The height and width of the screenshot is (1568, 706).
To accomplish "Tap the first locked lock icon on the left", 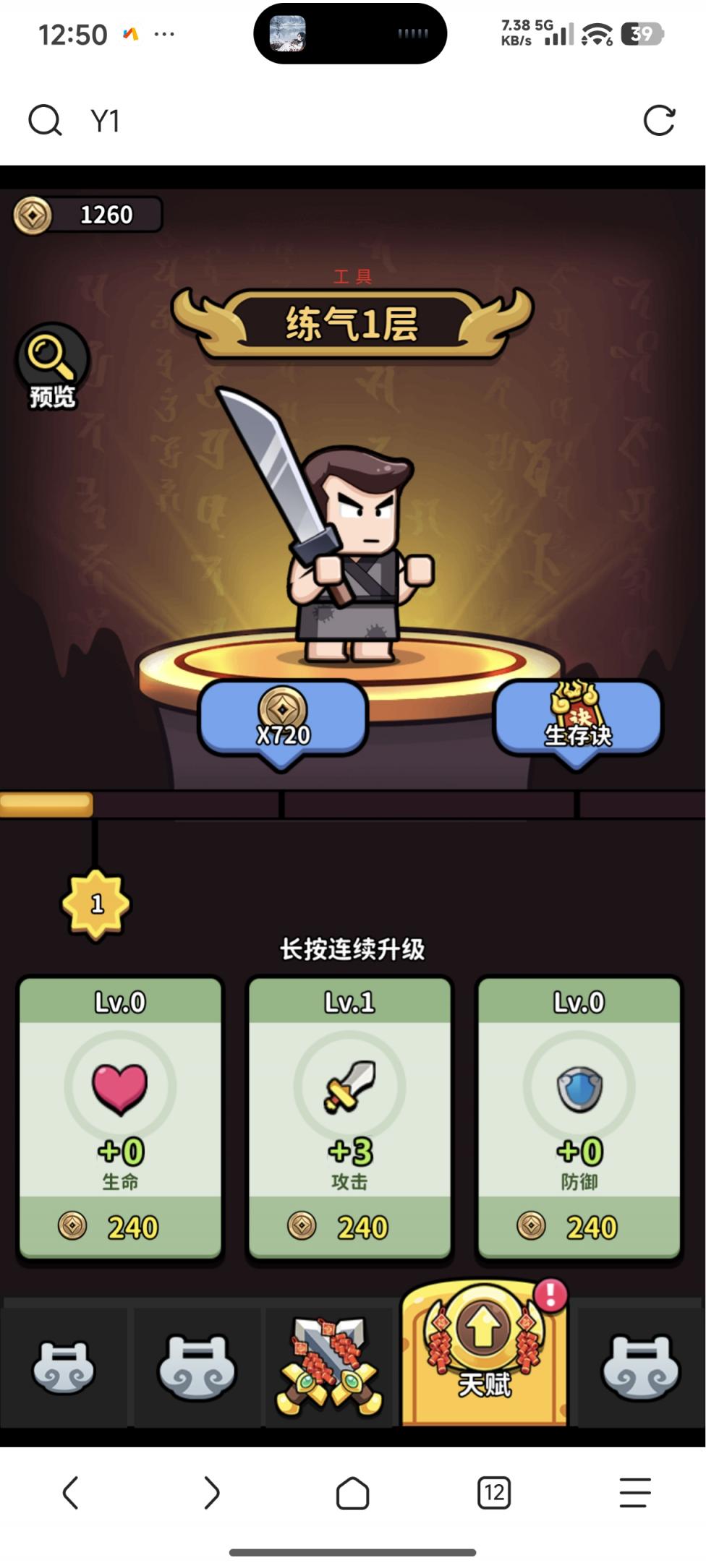I will 63,1366.
